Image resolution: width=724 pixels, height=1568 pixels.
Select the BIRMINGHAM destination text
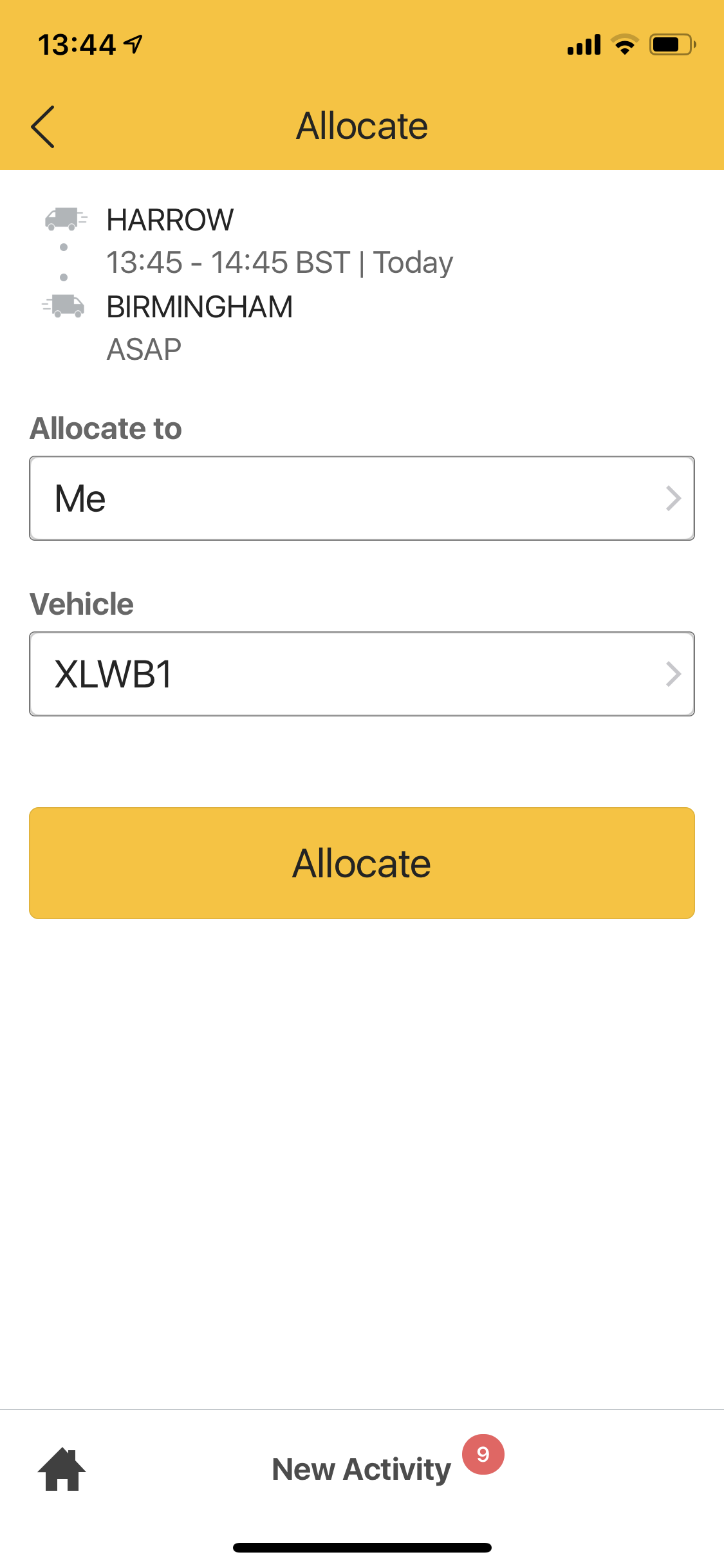(200, 307)
